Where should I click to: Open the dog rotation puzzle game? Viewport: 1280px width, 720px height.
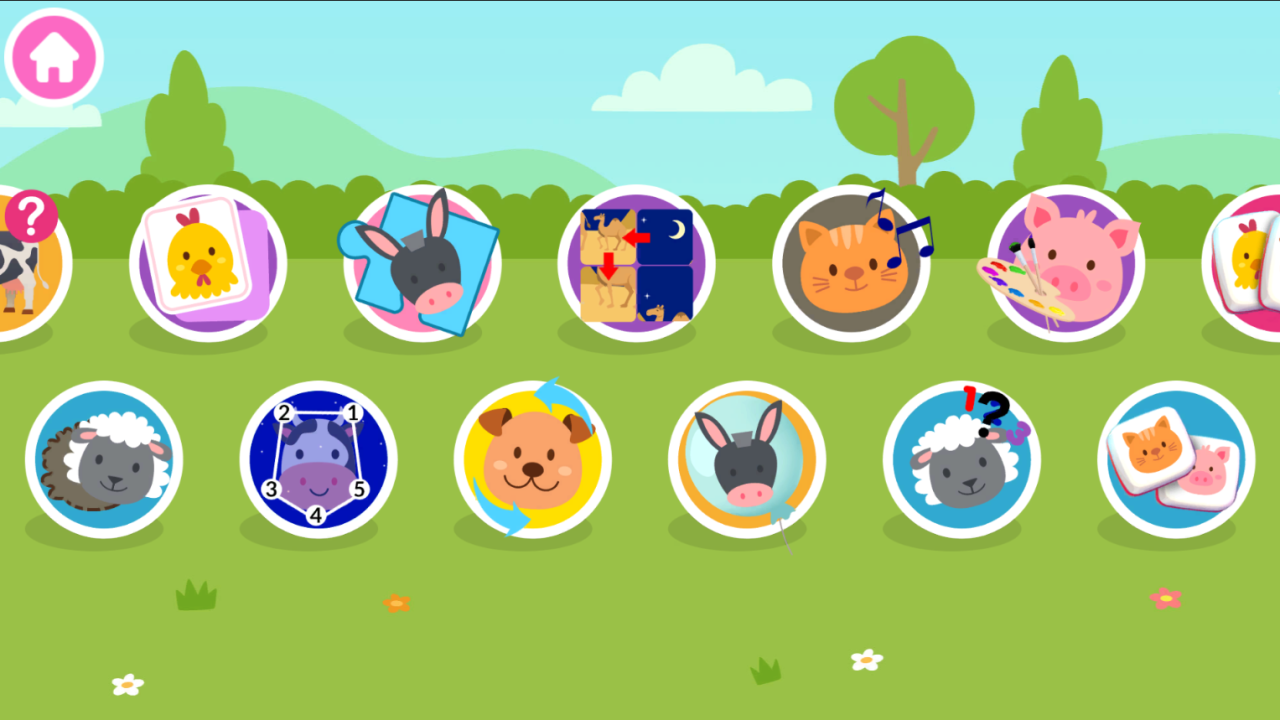coord(532,460)
